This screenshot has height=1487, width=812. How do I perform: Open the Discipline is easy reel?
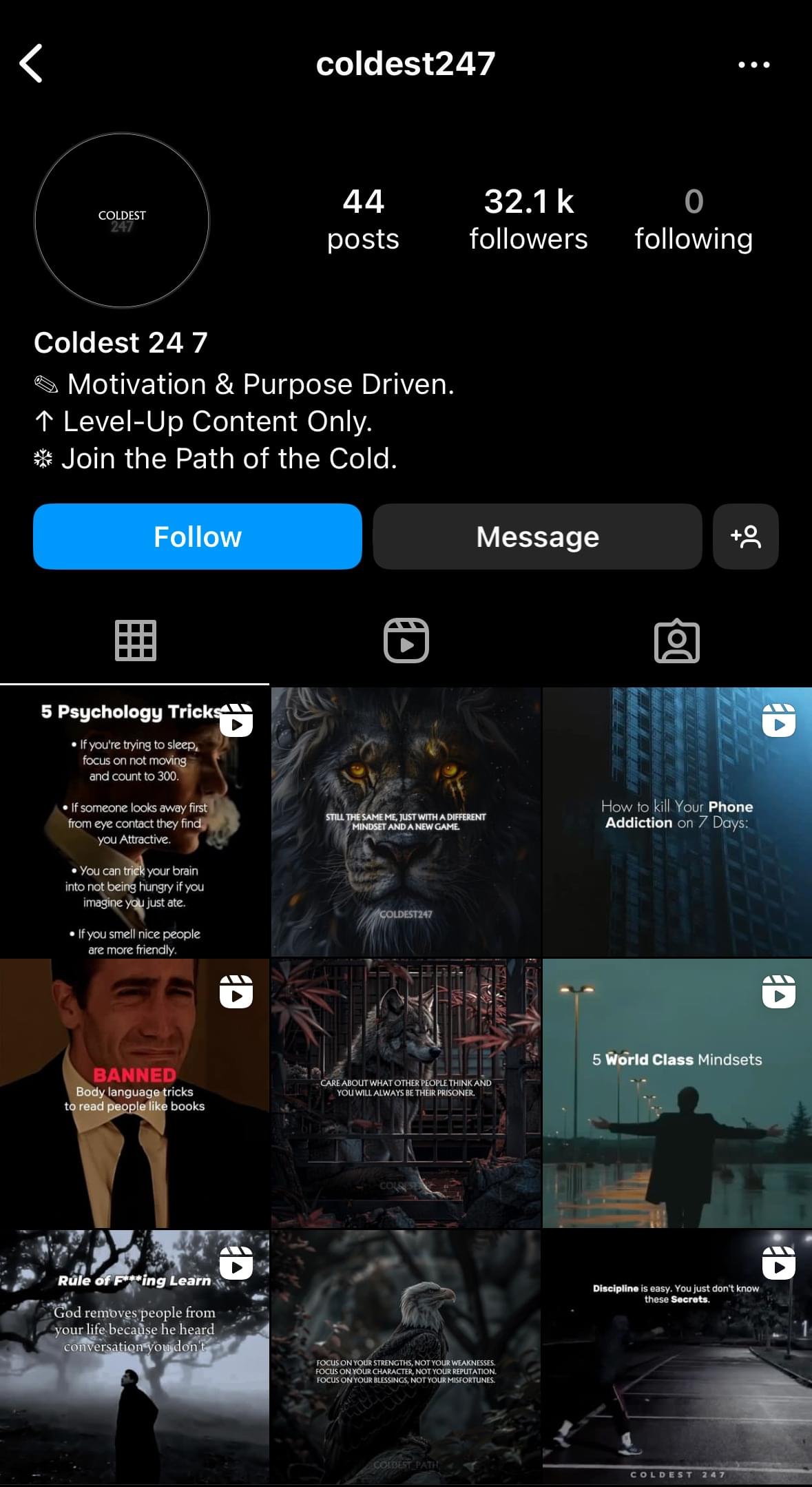coord(677,1357)
